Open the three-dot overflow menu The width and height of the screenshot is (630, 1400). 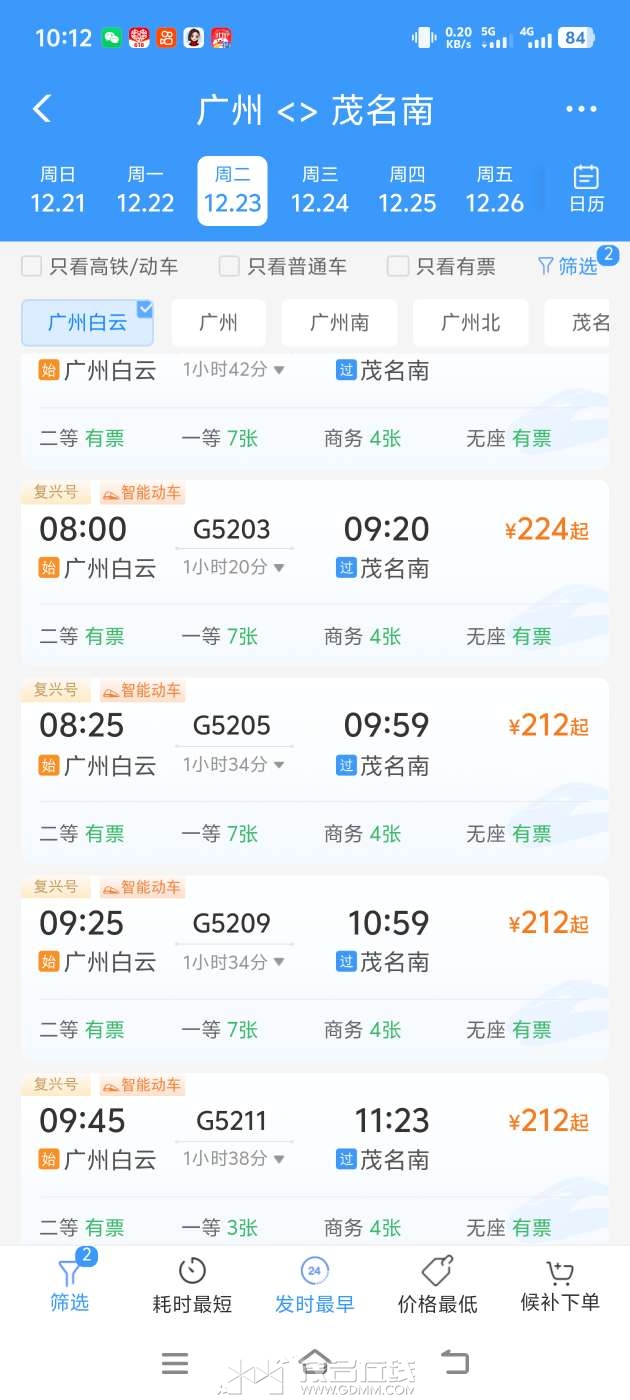coord(581,109)
